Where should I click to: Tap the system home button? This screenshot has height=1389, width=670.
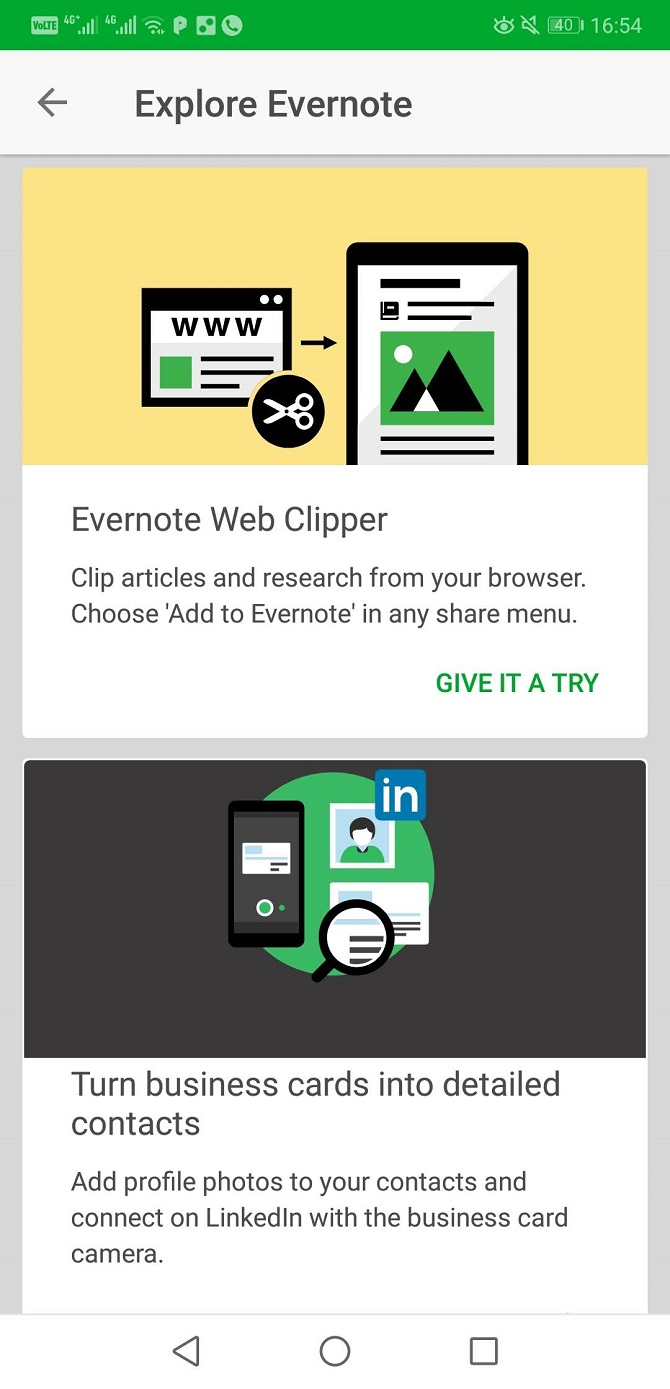click(335, 1351)
